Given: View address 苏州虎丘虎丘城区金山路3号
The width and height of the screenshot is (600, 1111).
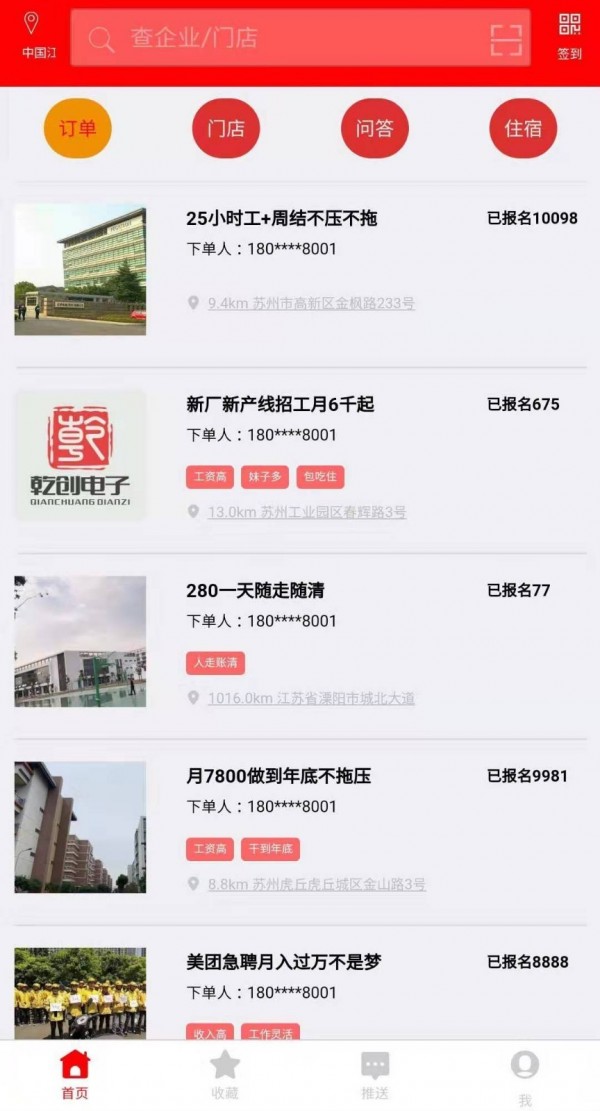Looking at the screenshot, I should [317, 884].
